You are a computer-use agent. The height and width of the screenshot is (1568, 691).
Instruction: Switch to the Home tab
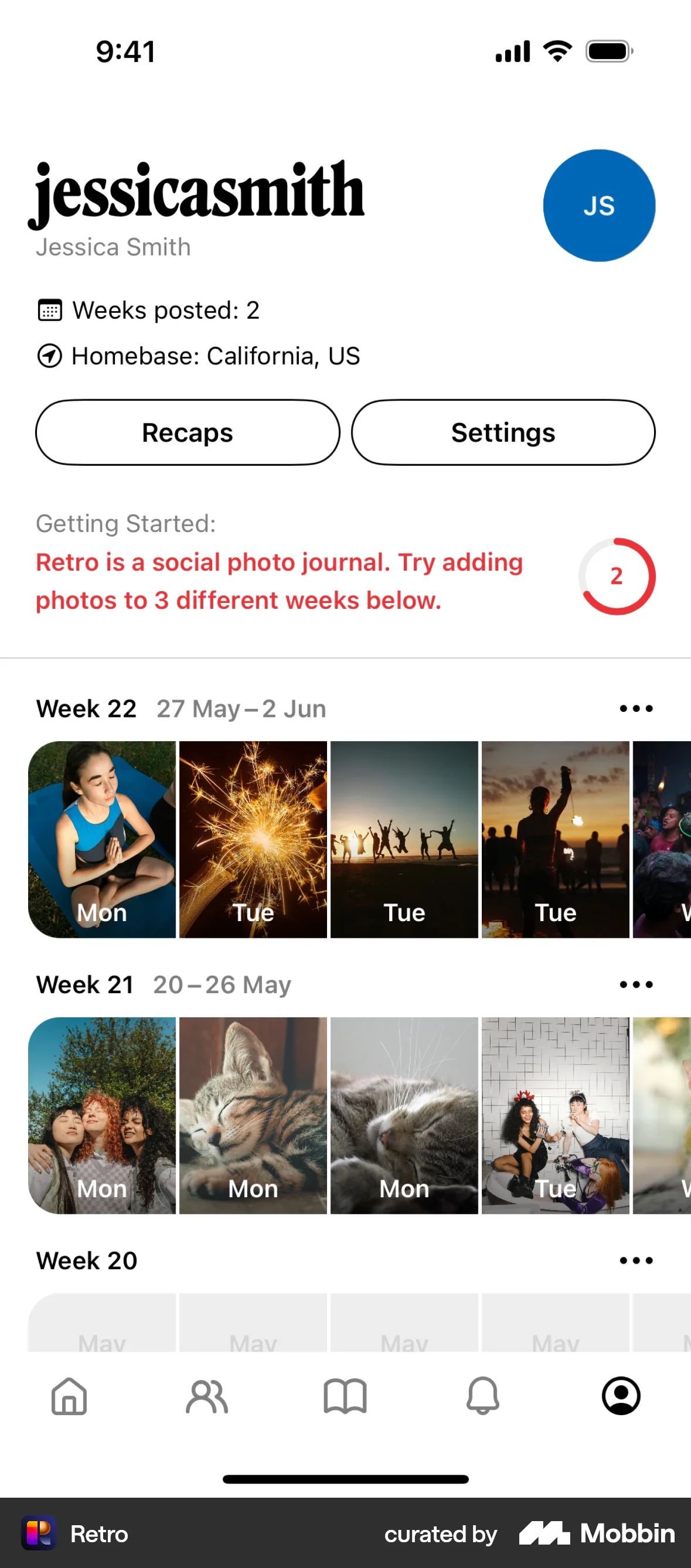coord(69,1397)
